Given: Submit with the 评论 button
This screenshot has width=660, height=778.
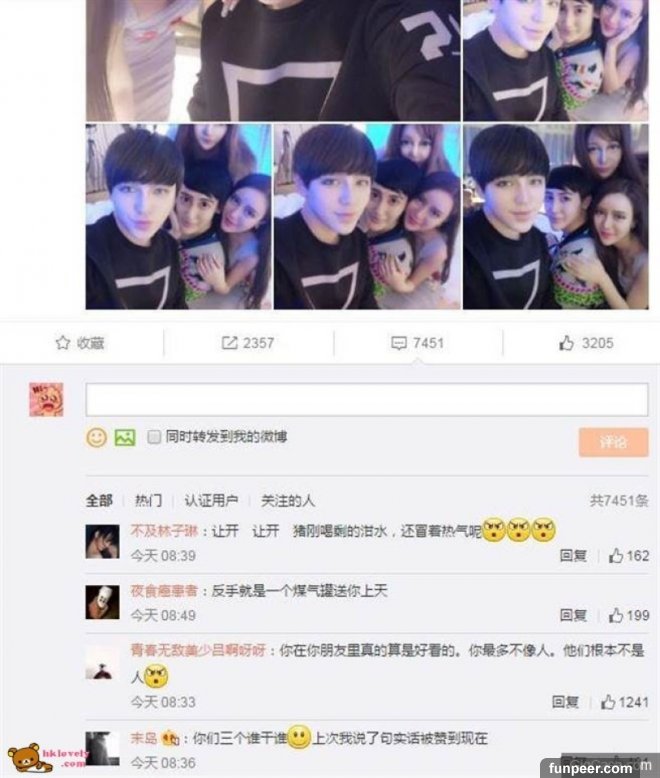Looking at the screenshot, I should (612, 442).
